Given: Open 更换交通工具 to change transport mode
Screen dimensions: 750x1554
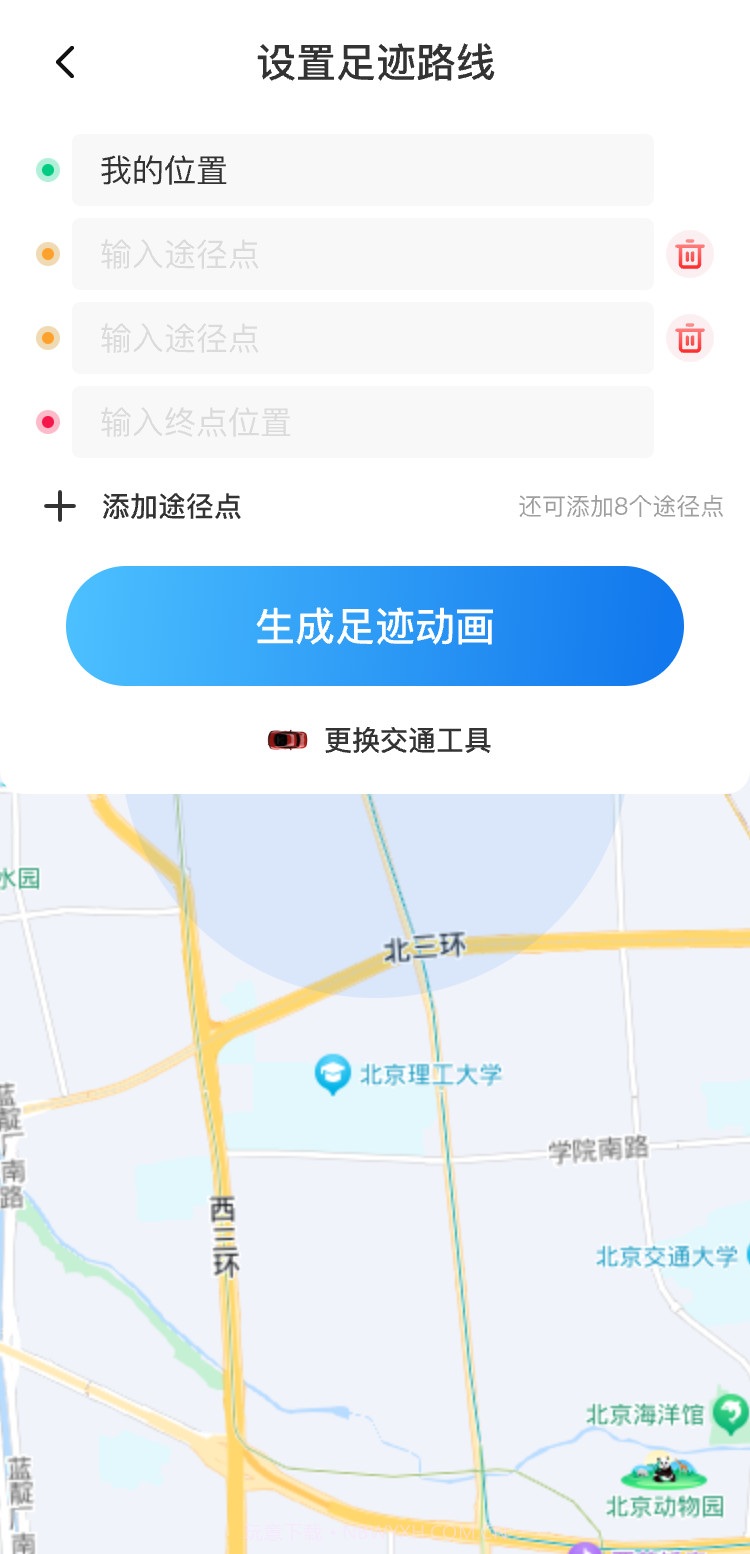Looking at the screenshot, I should click(407, 740).
